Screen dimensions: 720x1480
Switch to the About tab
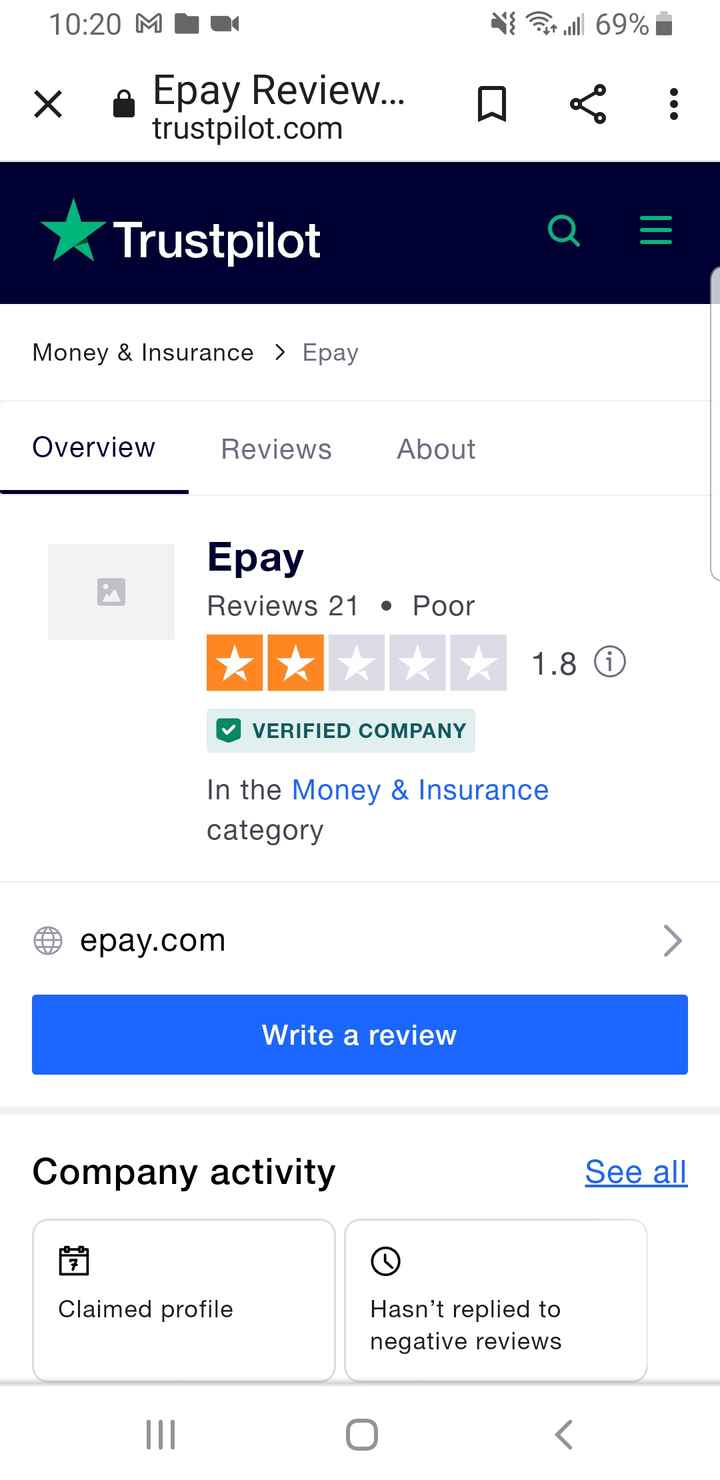click(436, 449)
